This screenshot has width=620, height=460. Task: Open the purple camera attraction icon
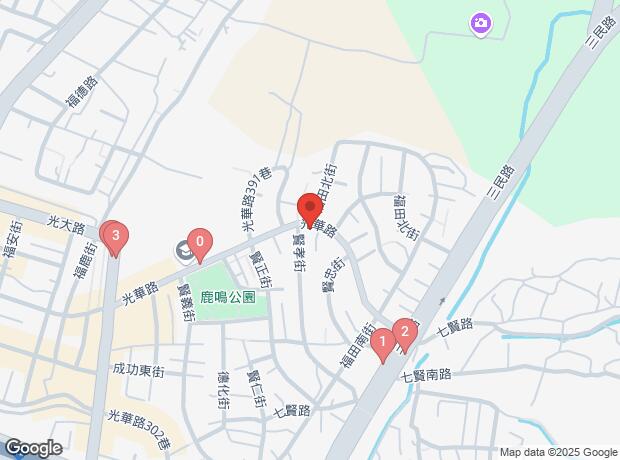pyautogui.click(x=480, y=22)
